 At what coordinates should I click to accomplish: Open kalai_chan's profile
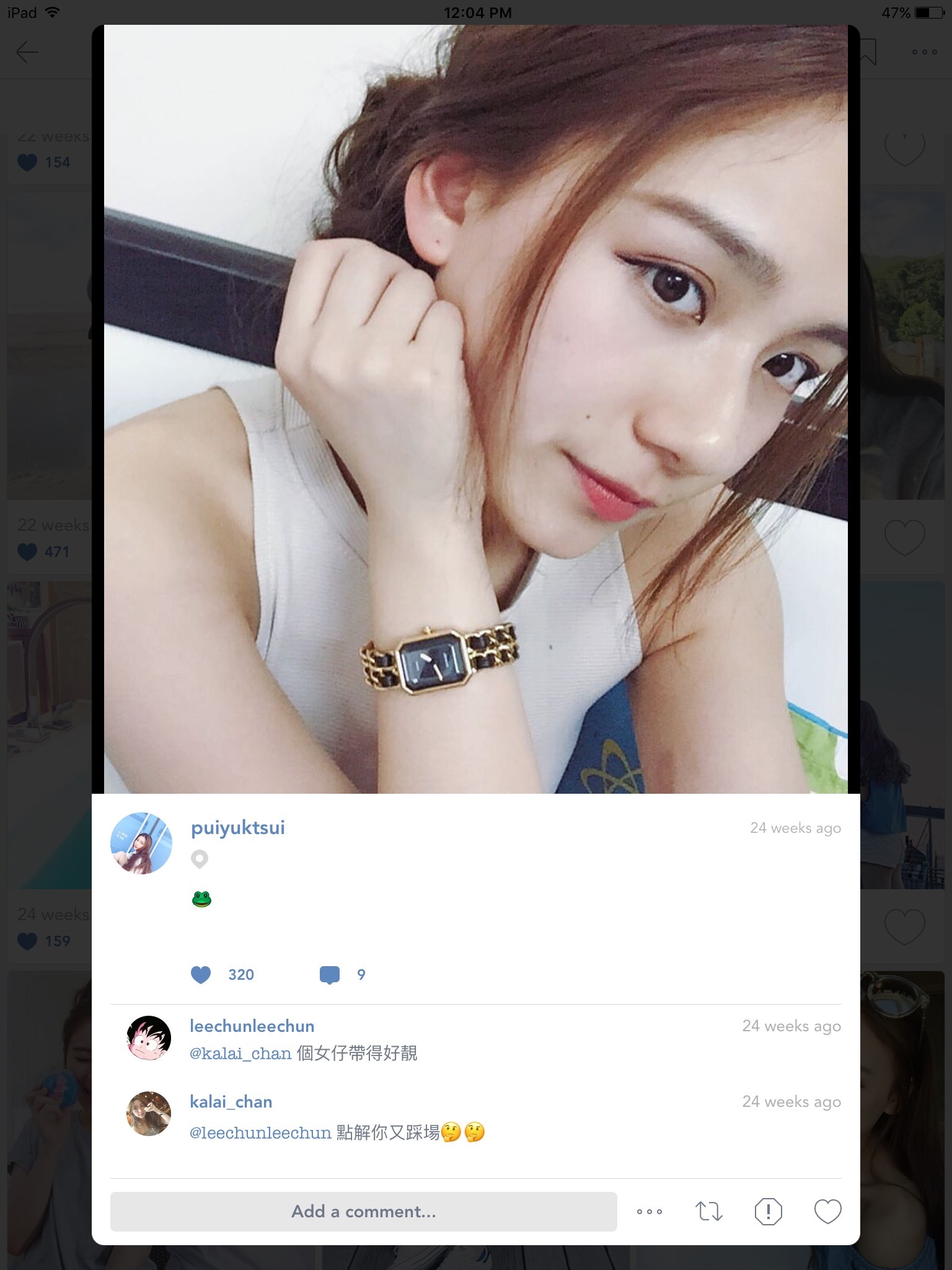coord(231,1102)
